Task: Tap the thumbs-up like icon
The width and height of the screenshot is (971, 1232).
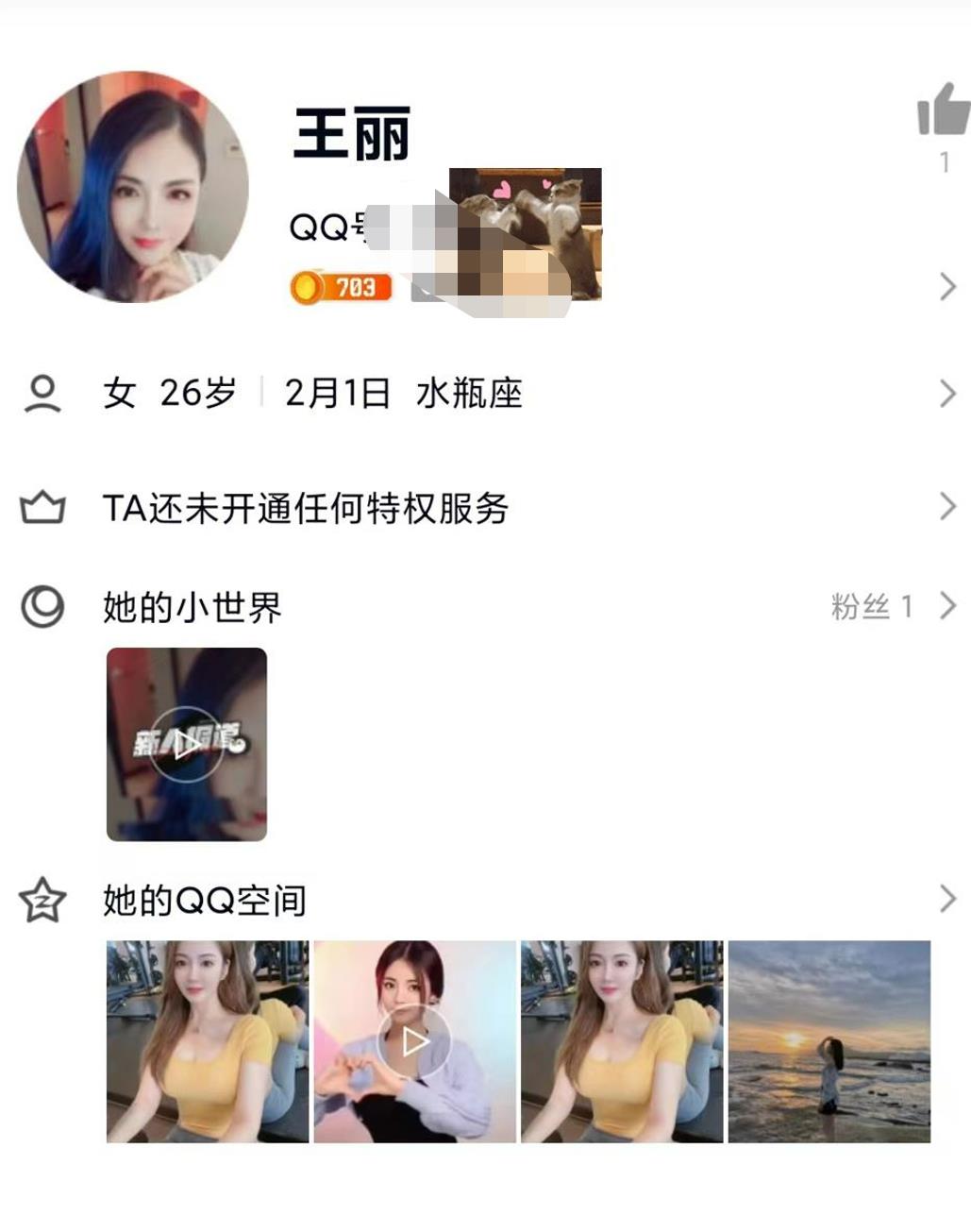Action: click(x=943, y=110)
